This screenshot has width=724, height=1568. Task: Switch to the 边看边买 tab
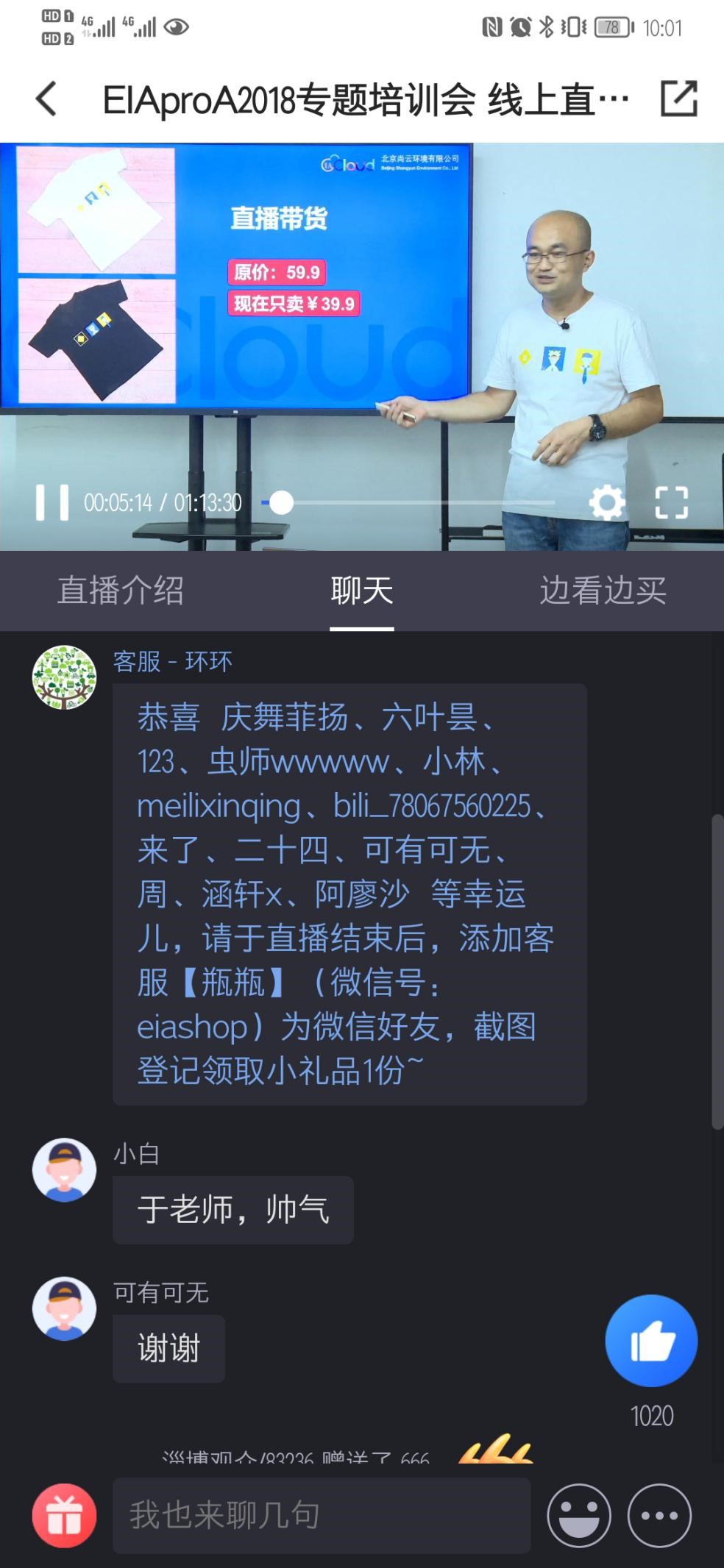pyautogui.click(x=603, y=591)
